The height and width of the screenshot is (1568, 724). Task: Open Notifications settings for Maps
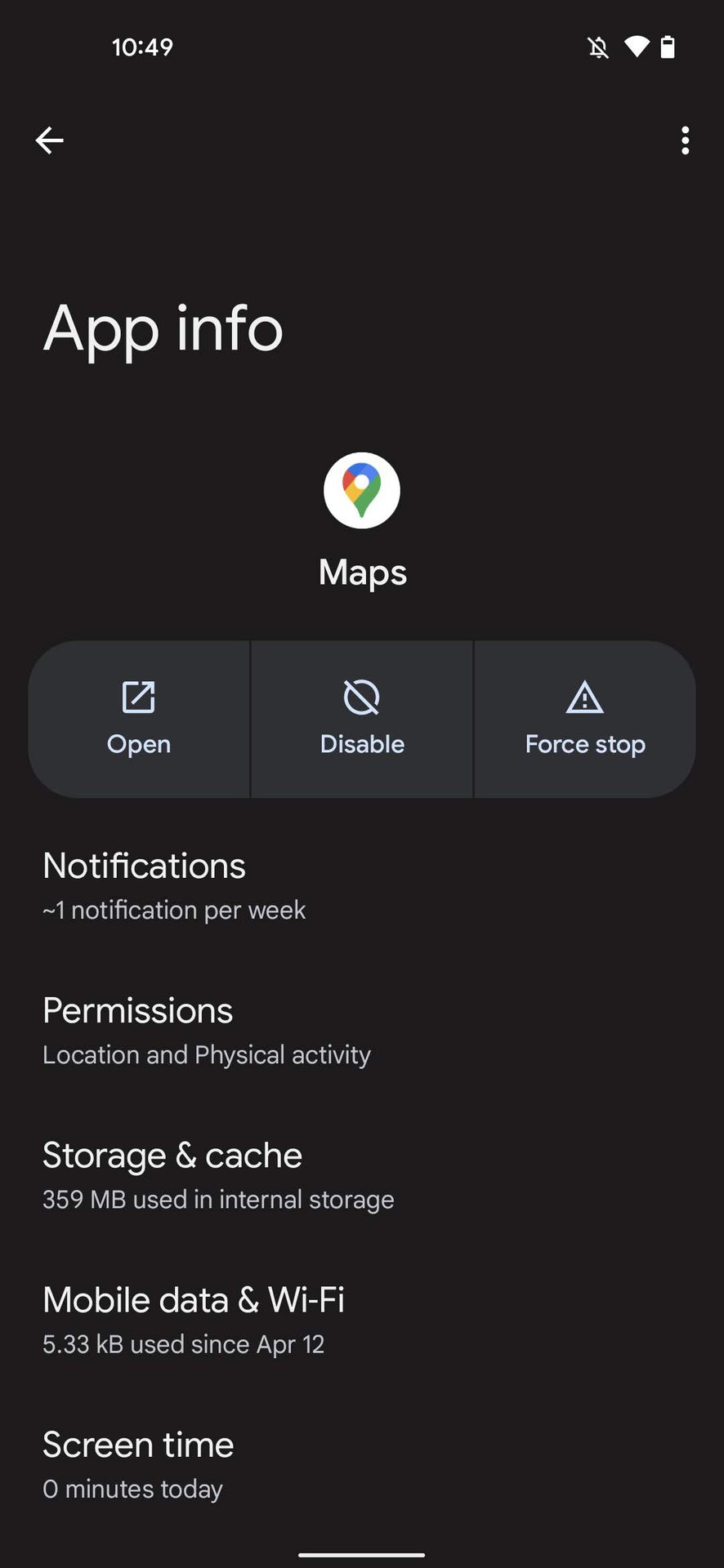[x=362, y=884]
